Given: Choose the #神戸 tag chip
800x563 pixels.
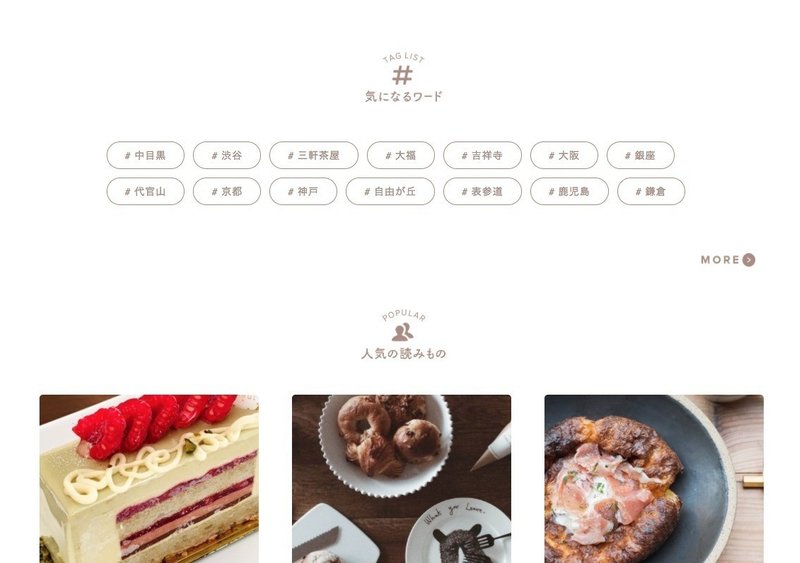Looking at the screenshot, I should click(x=303, y=191).
